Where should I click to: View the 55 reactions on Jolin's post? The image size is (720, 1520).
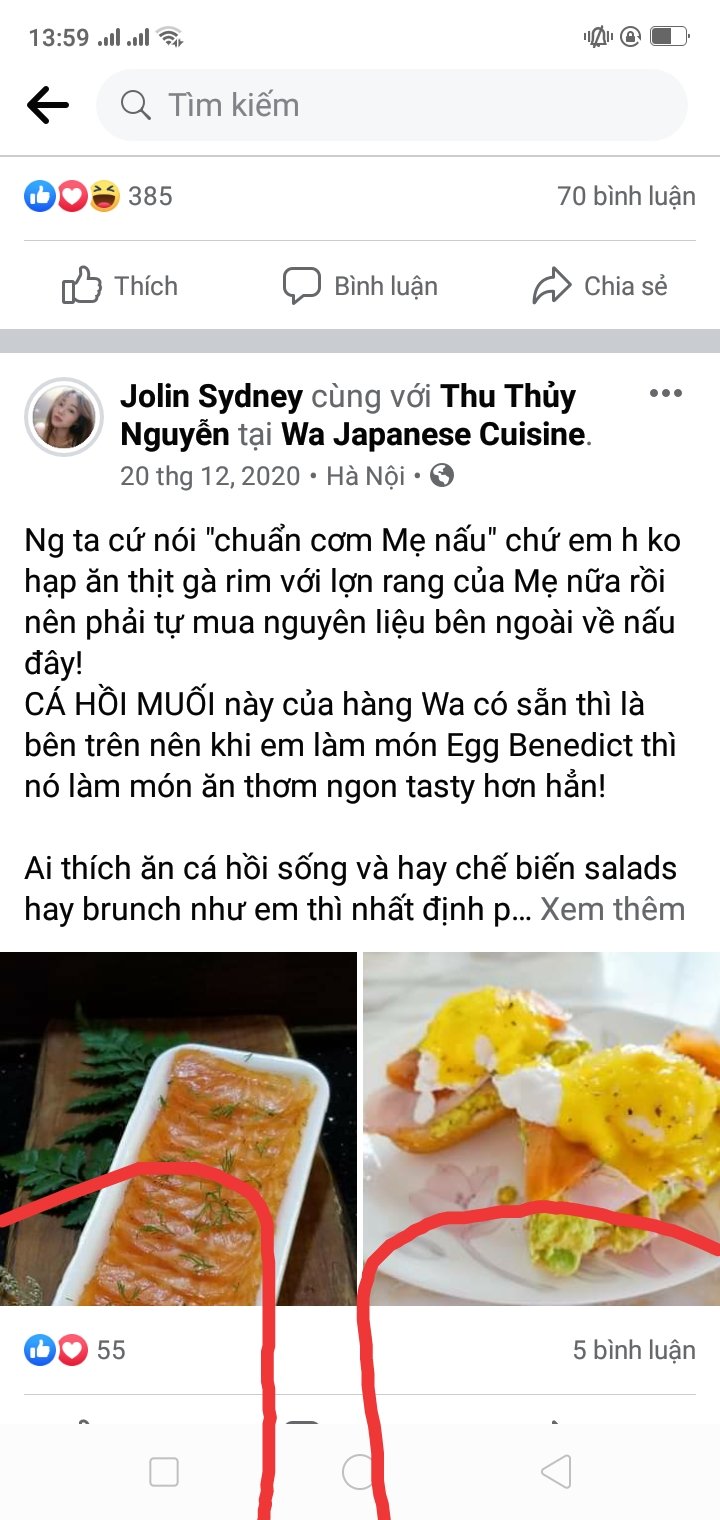tap(76, 1350)
